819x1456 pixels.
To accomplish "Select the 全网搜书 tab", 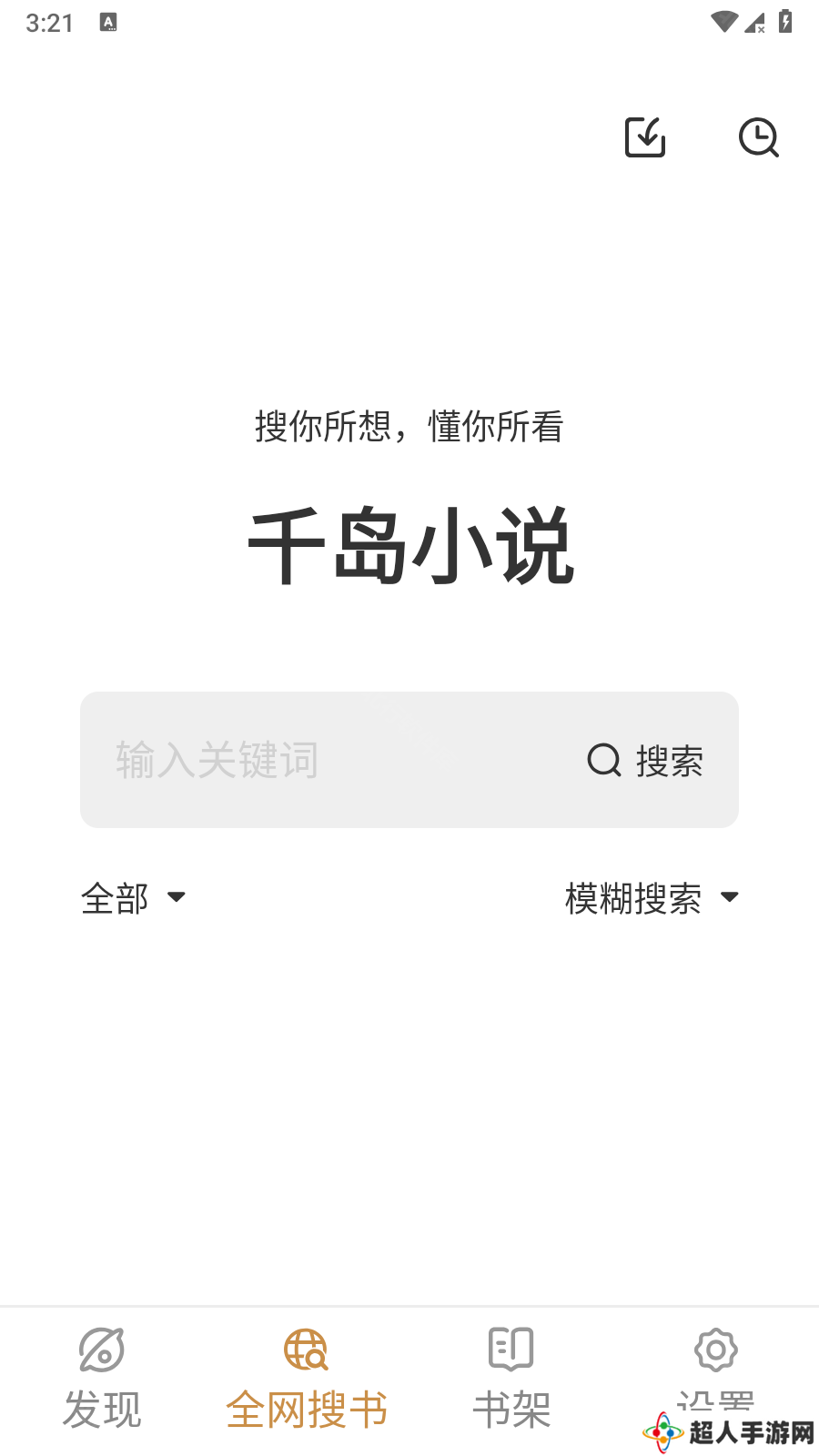I will click(x=307, y=1379).
